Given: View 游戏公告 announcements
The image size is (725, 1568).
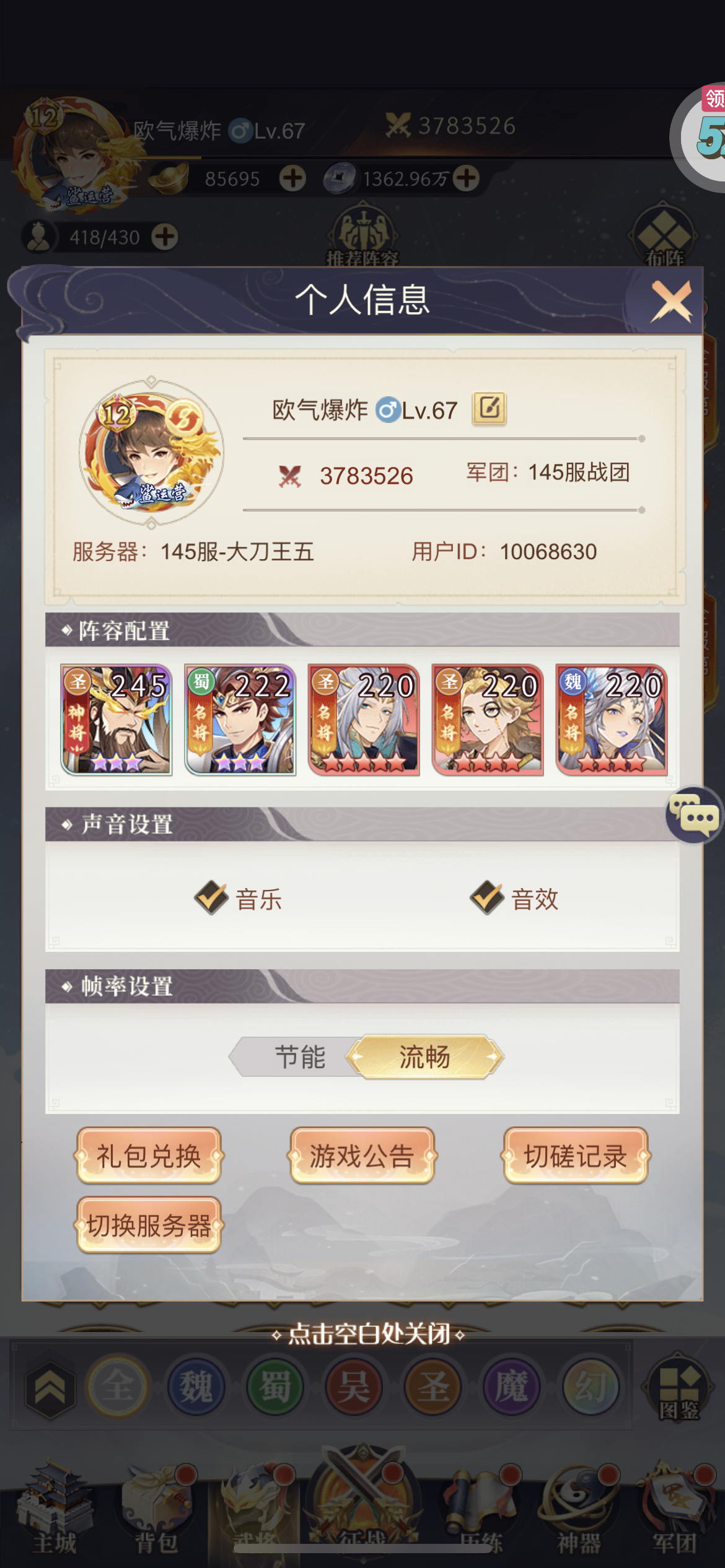Looking at the screenshot, I should 362,1156.
